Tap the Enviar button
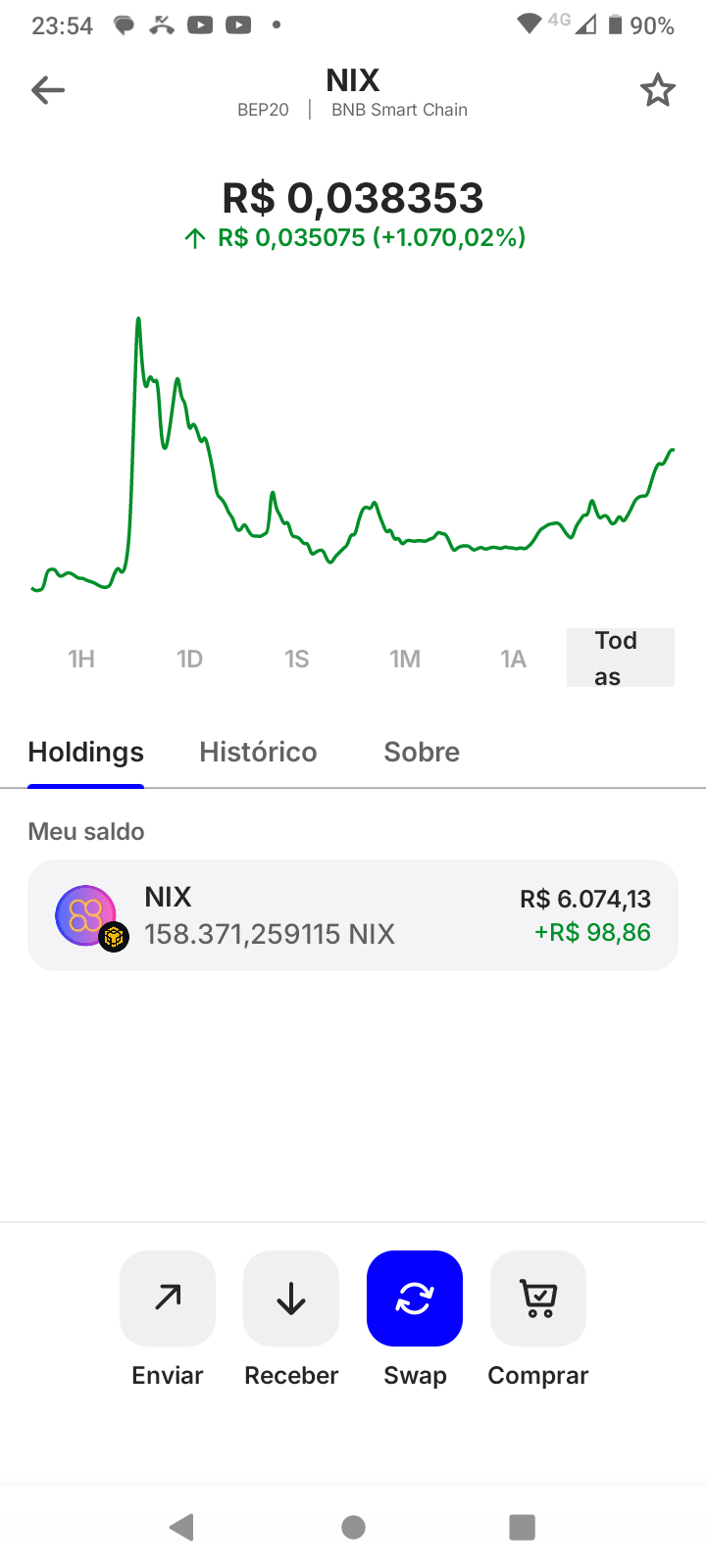The height and width of the screenshot is (1568, 706). click(168, 1298)
